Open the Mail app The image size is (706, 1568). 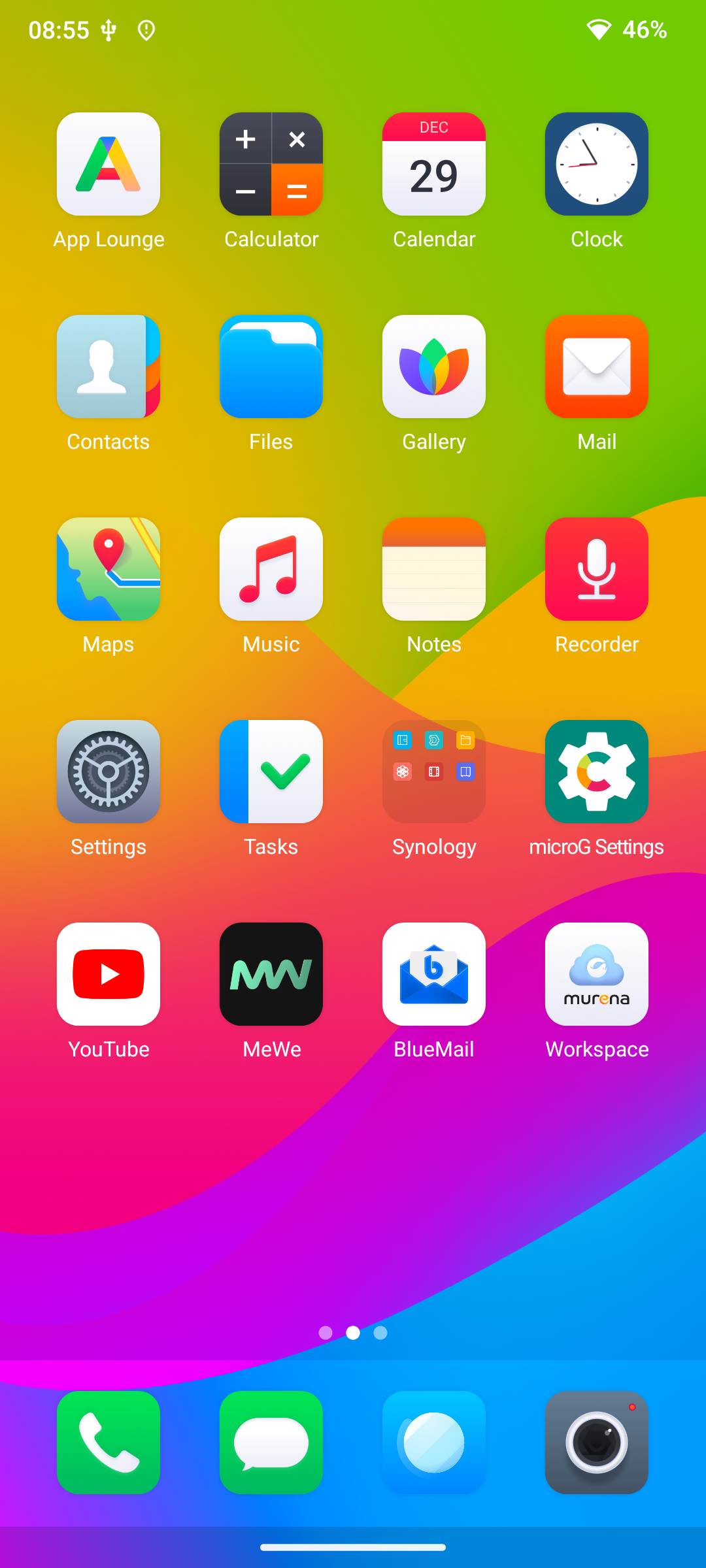597,367
